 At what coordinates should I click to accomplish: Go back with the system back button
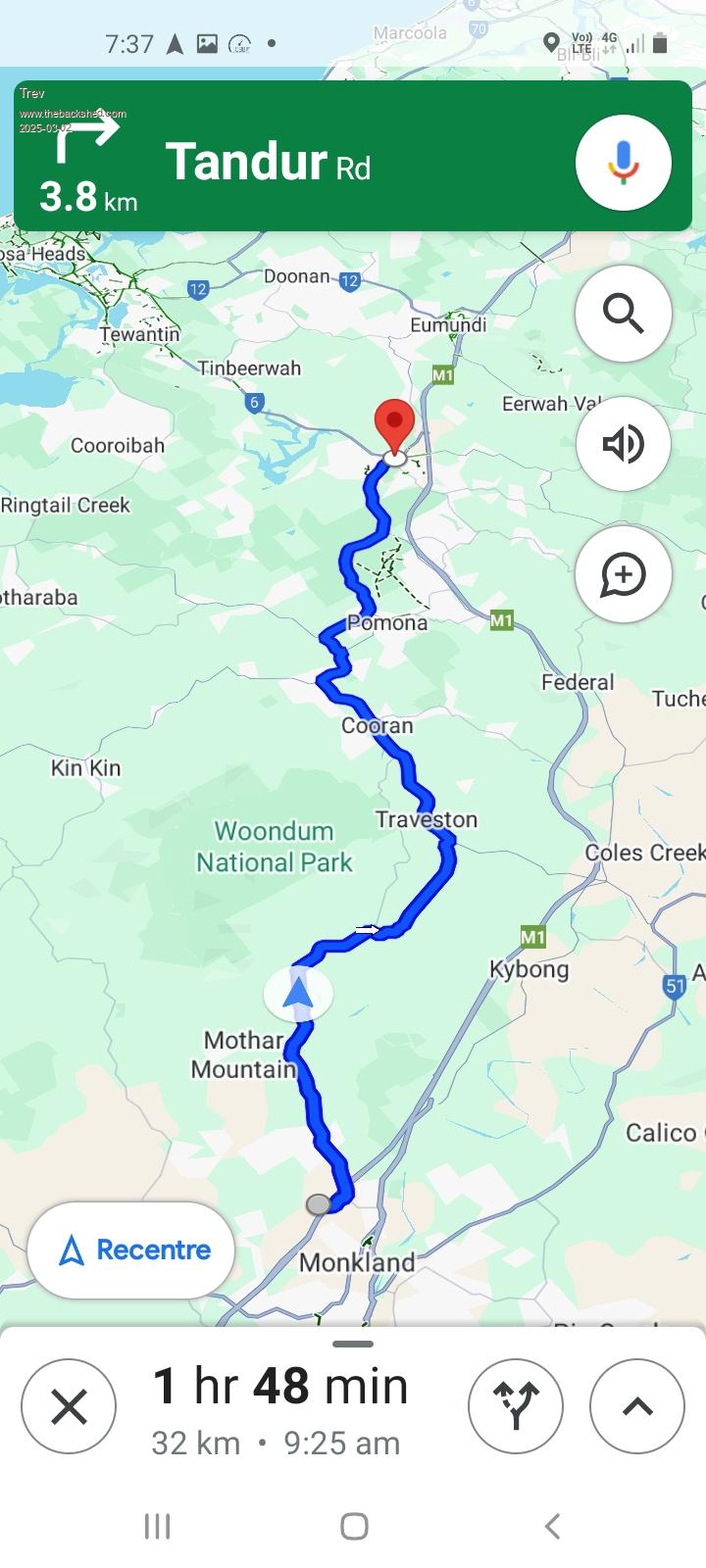coord(552,1525)
